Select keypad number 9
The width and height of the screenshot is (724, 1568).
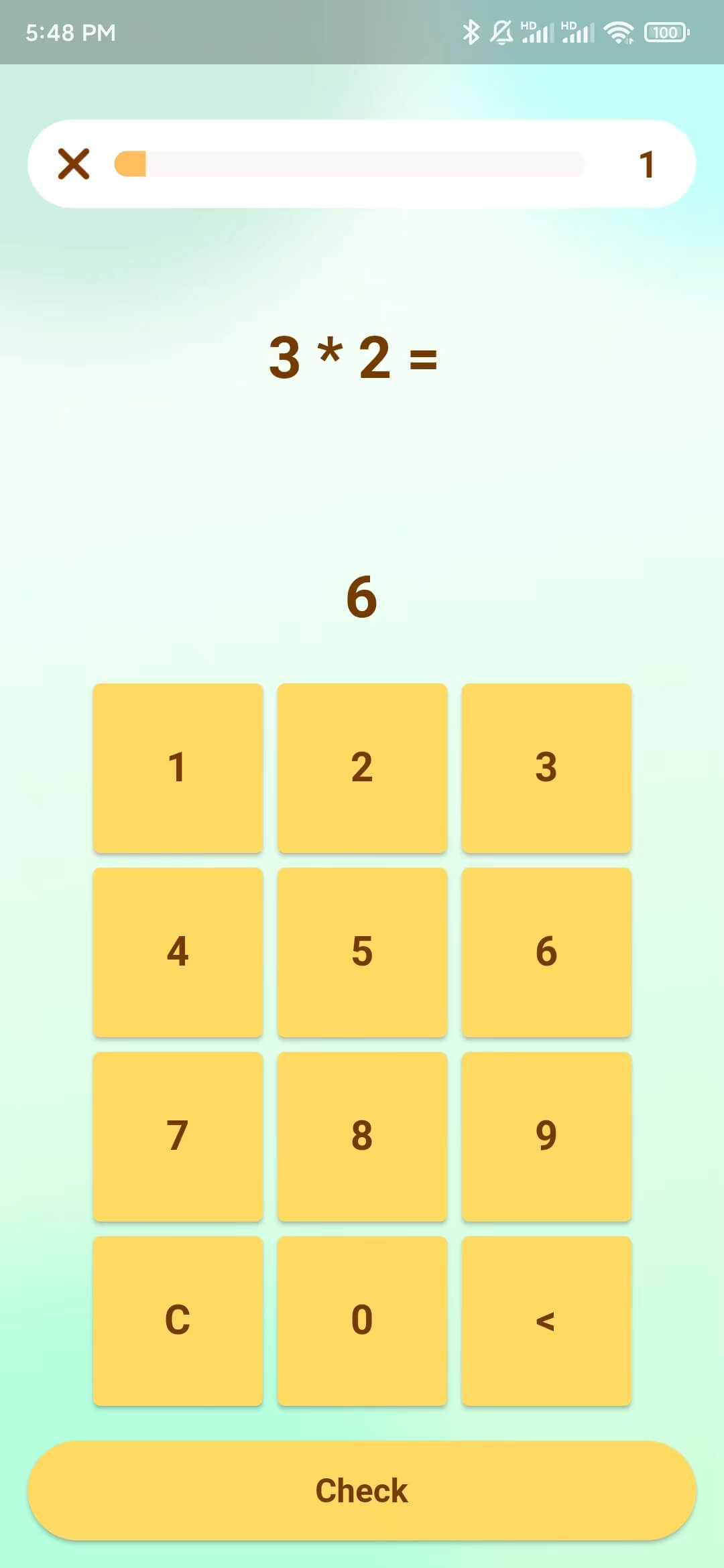pyautogui.click(x=546, y=1136)
